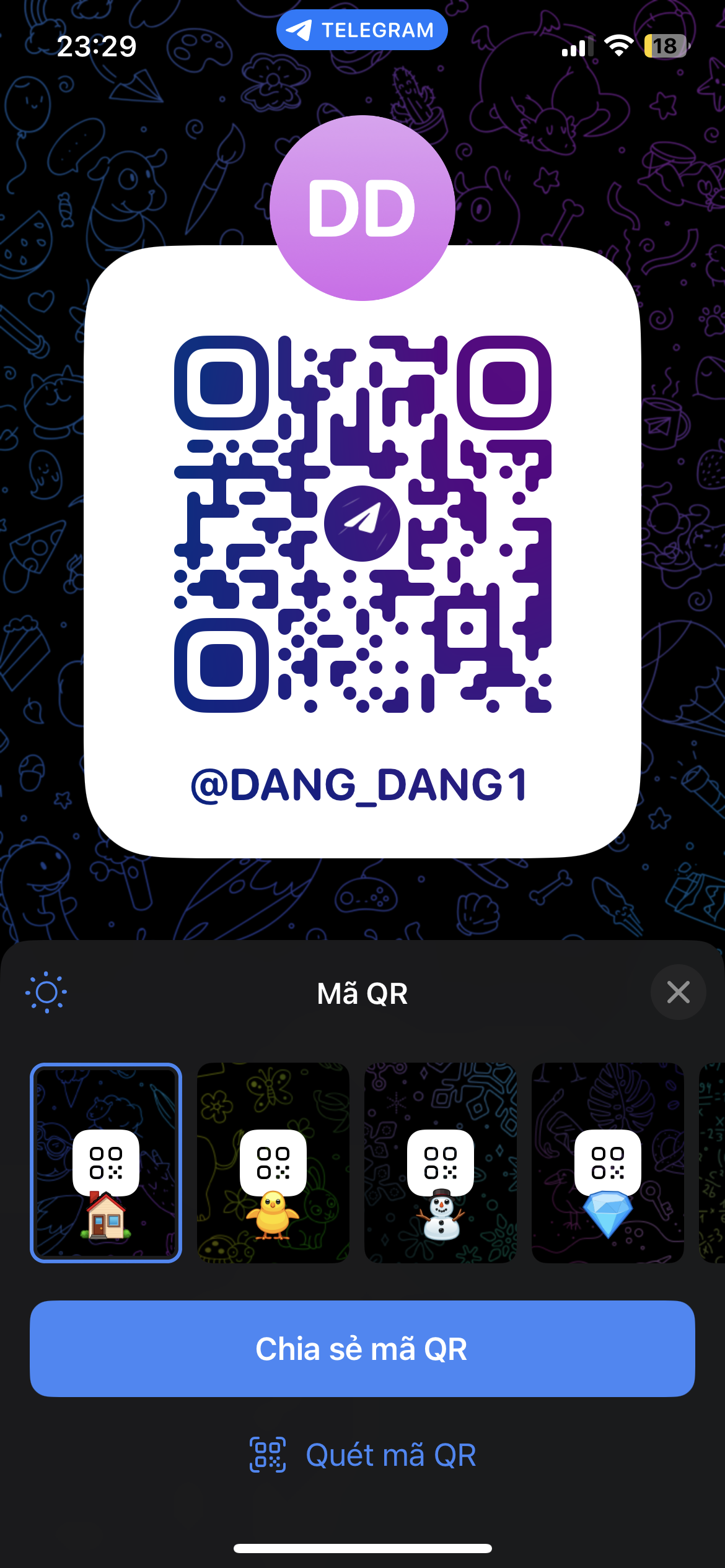Select the house emoji QR theme
Screen dimensions: 725x1568
point(106,1162)
